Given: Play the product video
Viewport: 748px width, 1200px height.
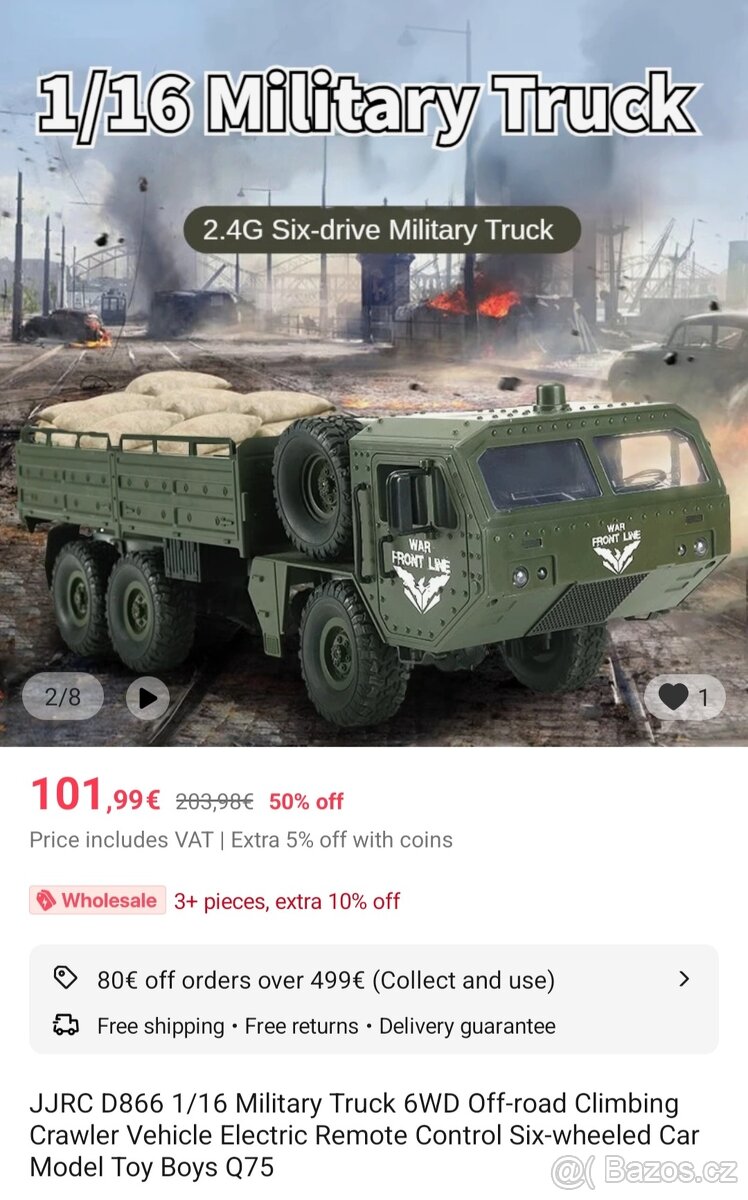Looking at the screenshot, I should tap(148, 698).
